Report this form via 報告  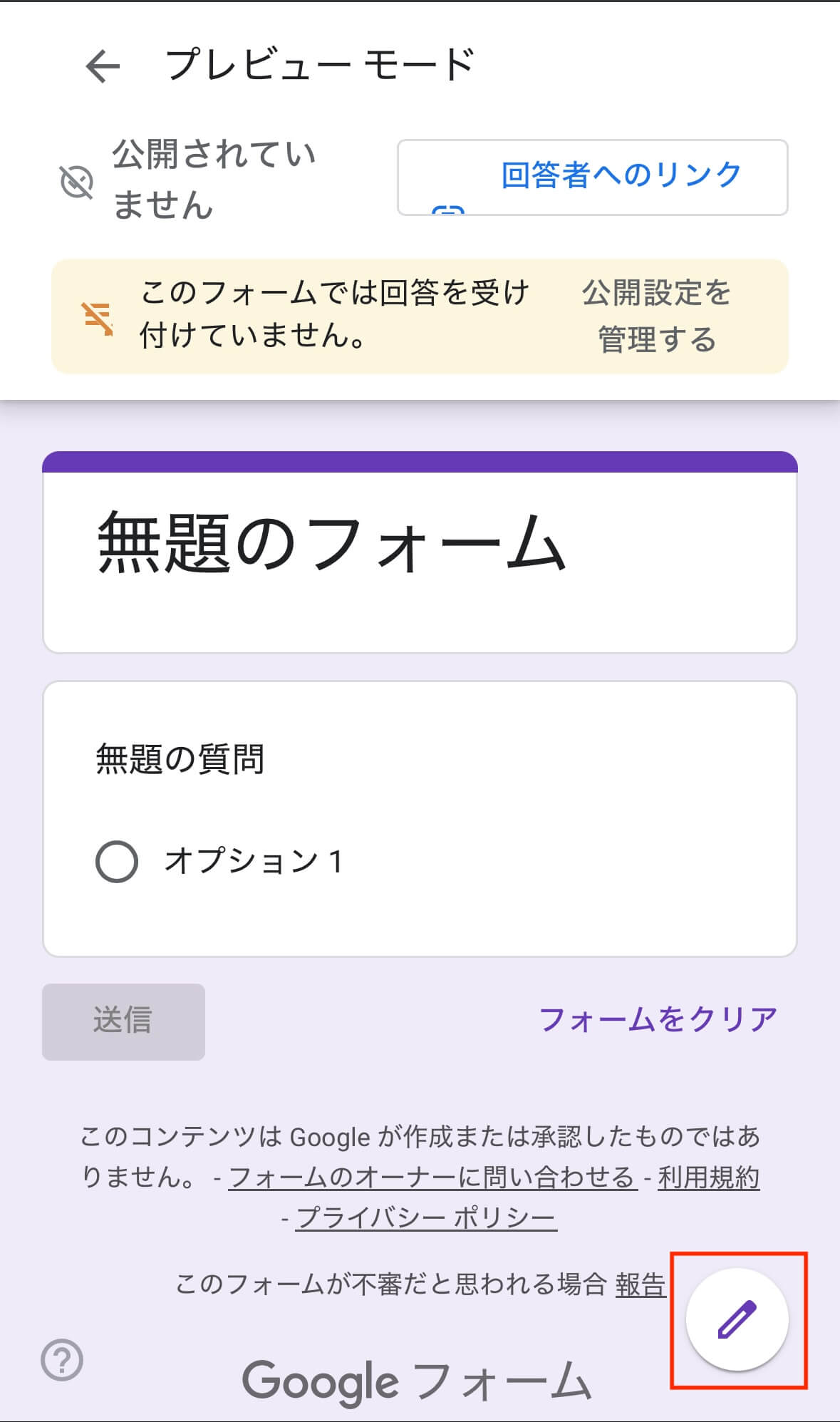click(640, 1284)
